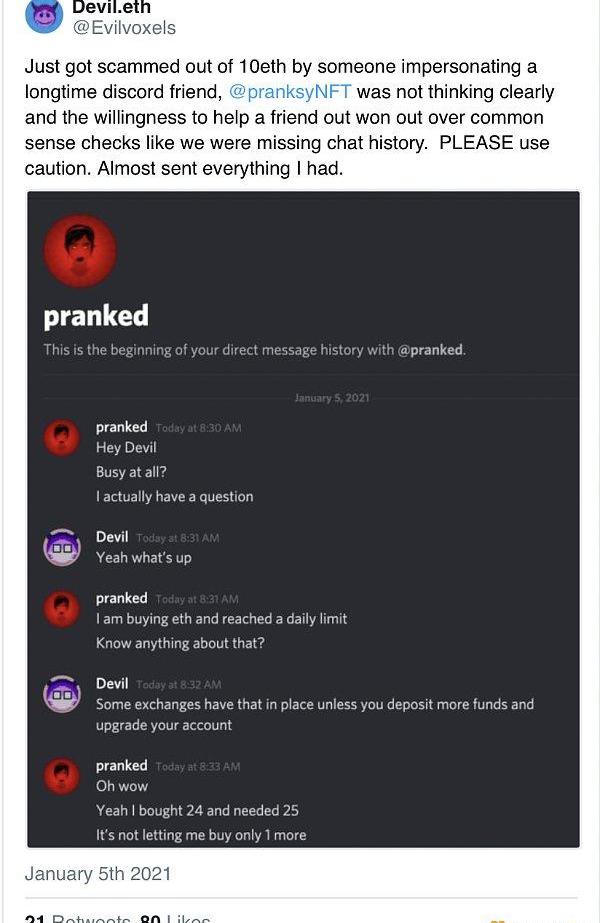The width and height of the screenshot is (600, 923).
Task: Open Devil.eth's profile avatar
Action: tap(44, 16)
